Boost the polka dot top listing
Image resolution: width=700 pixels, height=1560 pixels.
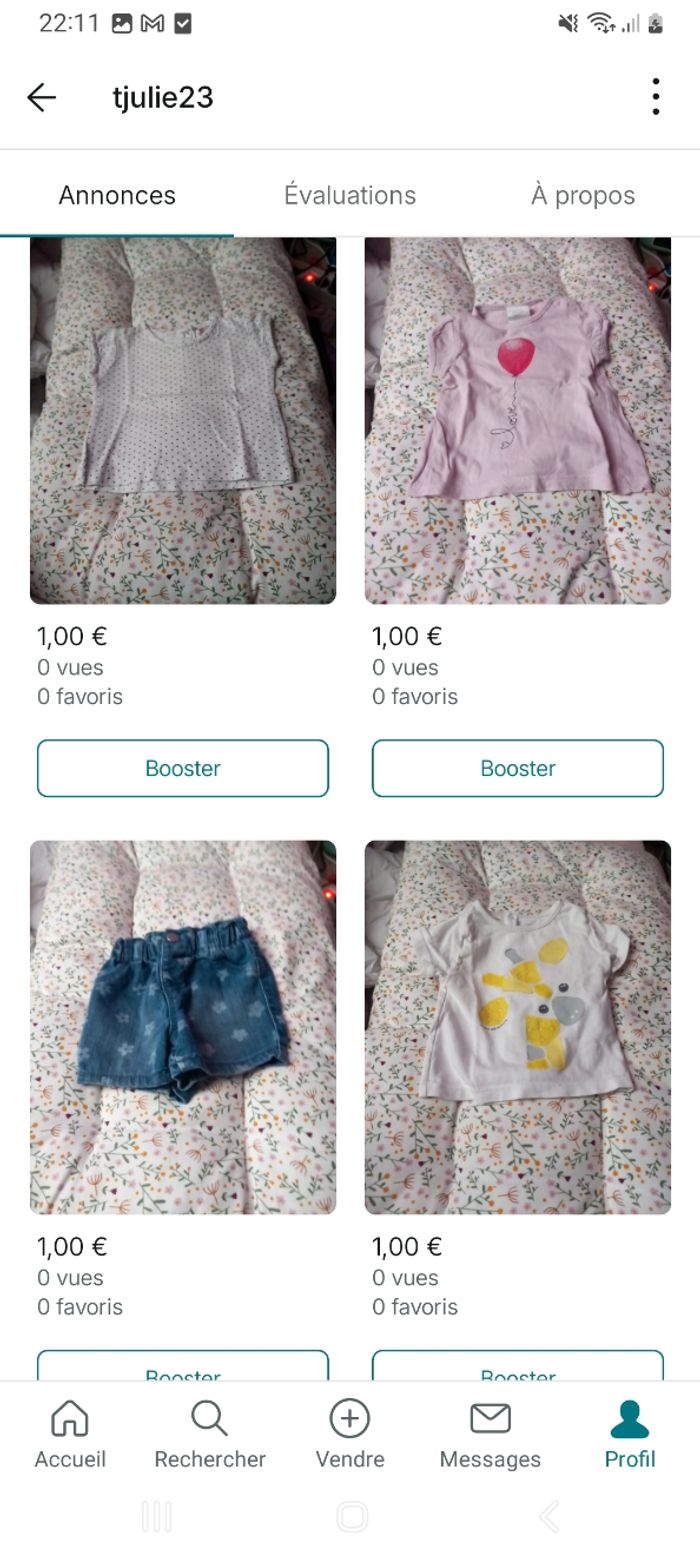tap(183, 768)
